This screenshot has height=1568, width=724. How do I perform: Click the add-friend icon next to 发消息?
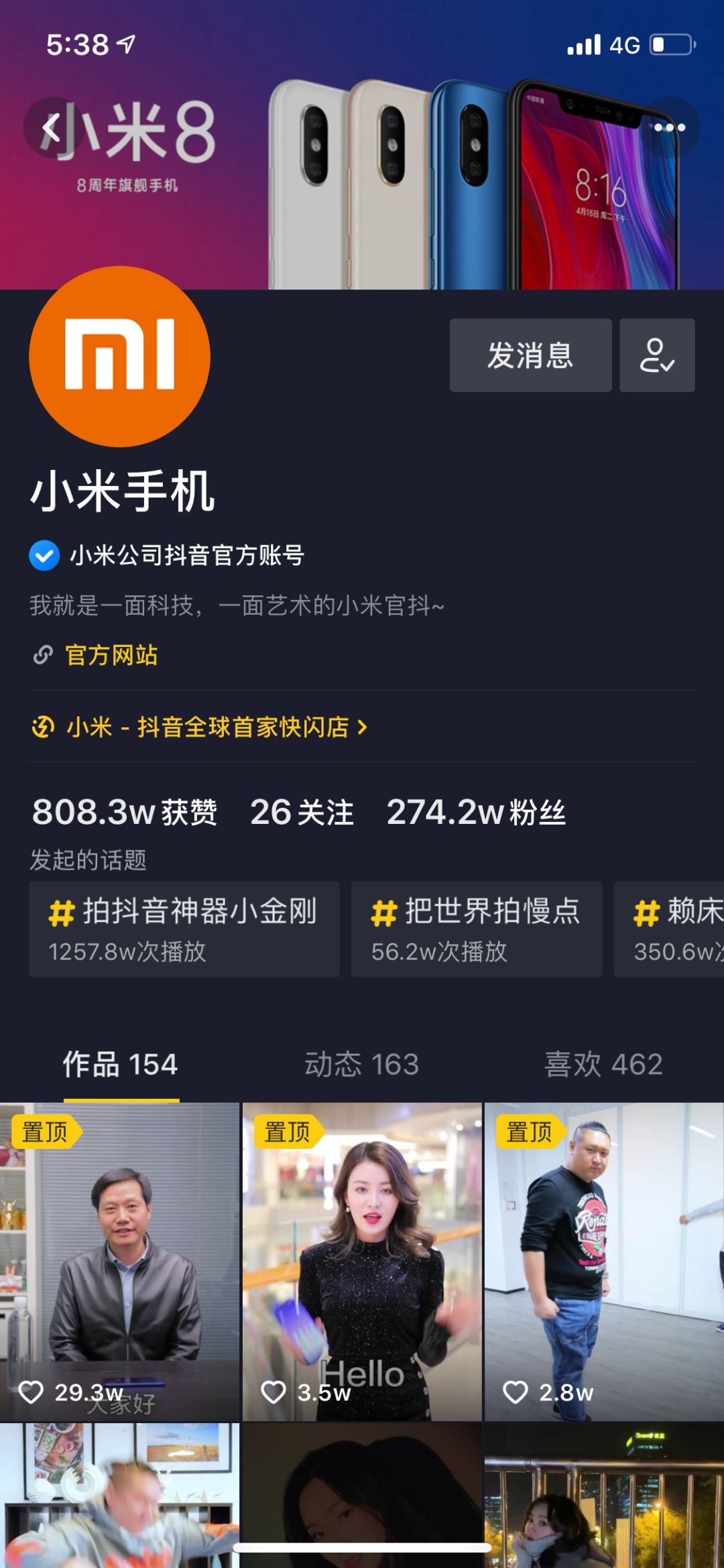coord(657,356)
